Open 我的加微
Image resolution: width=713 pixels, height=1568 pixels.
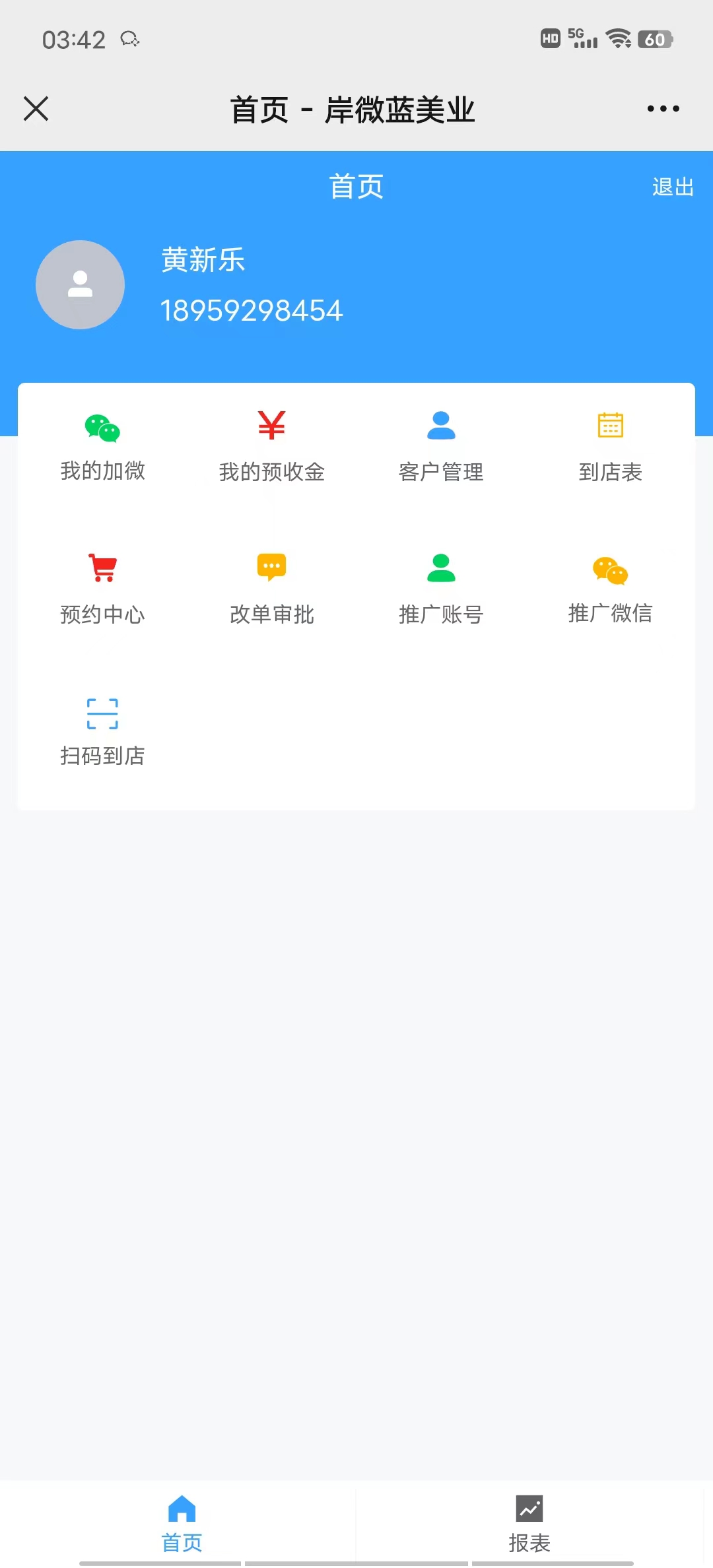point(102,447)
